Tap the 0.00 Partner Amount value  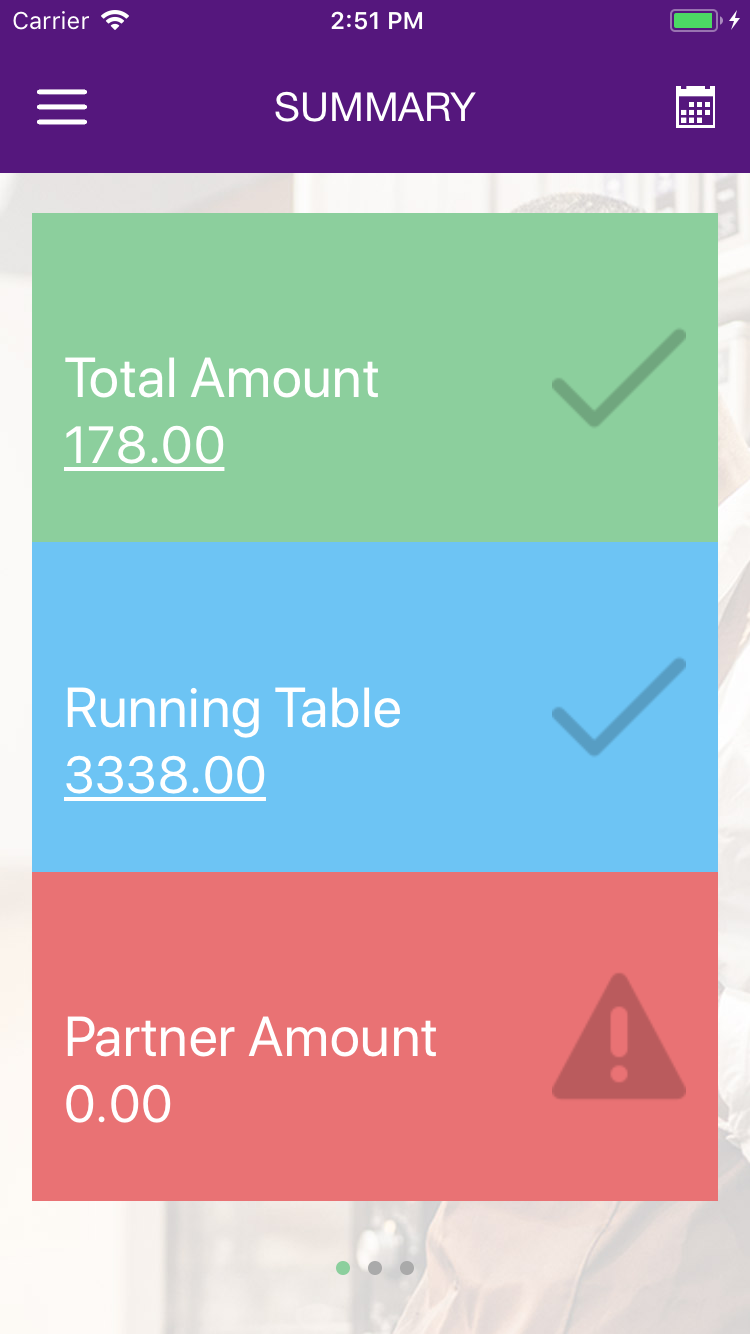(x=117, y=1104)
